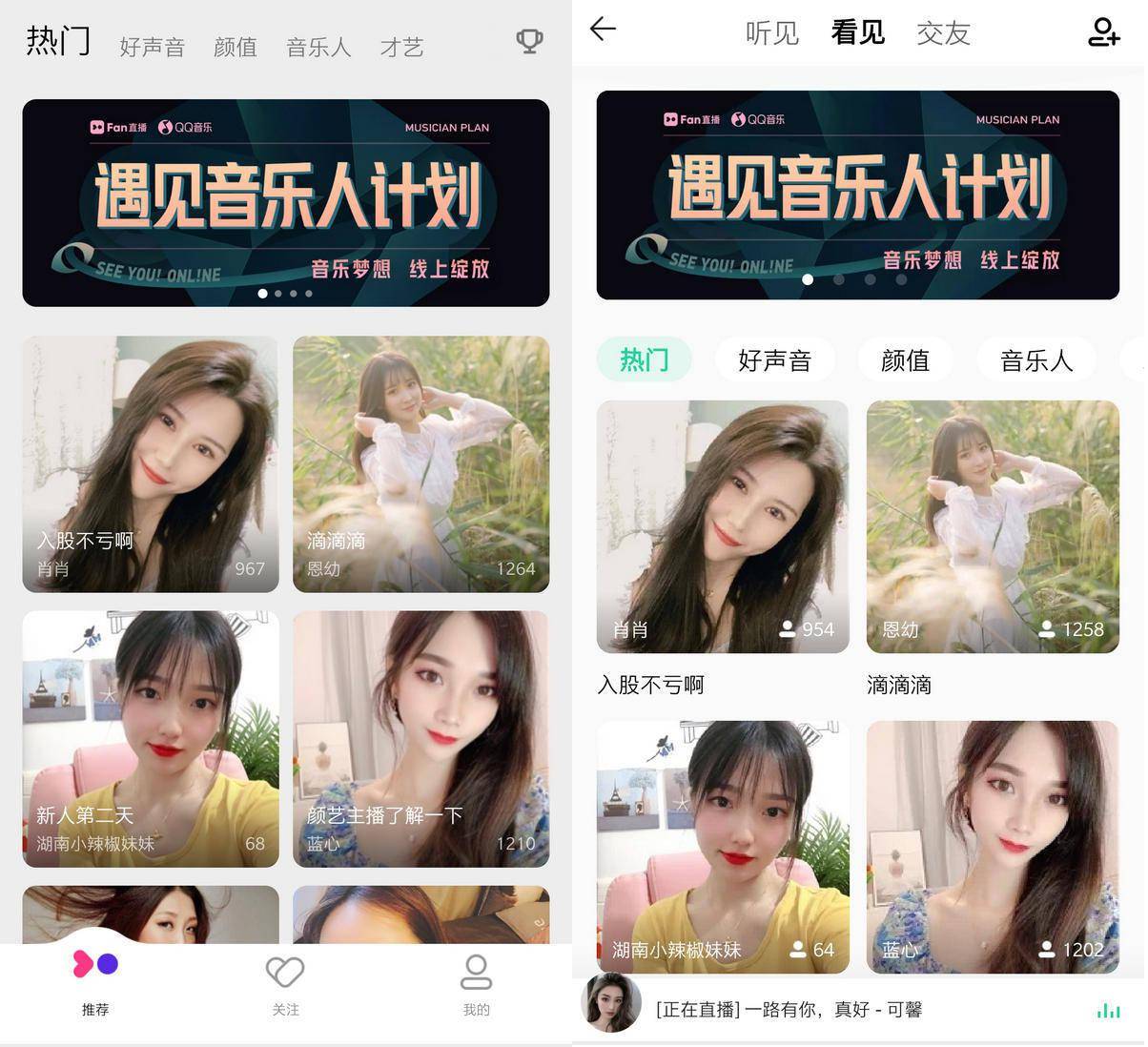
Task: Go back using the arrow
Action: tap(604, 30)
